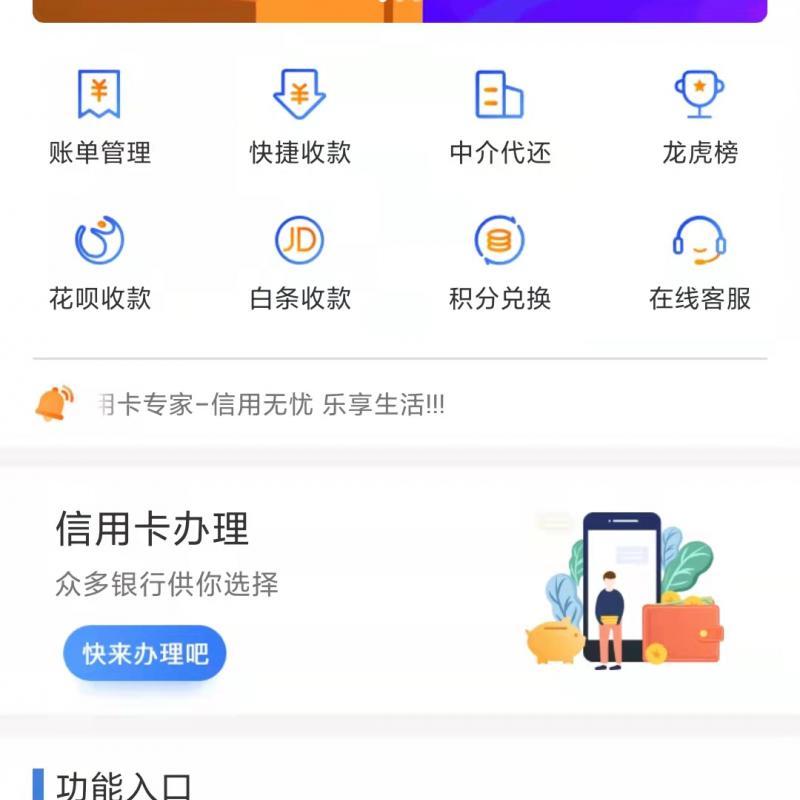Select 快捷收款 quick collection
800x800 pixels.
click(300, 115)
